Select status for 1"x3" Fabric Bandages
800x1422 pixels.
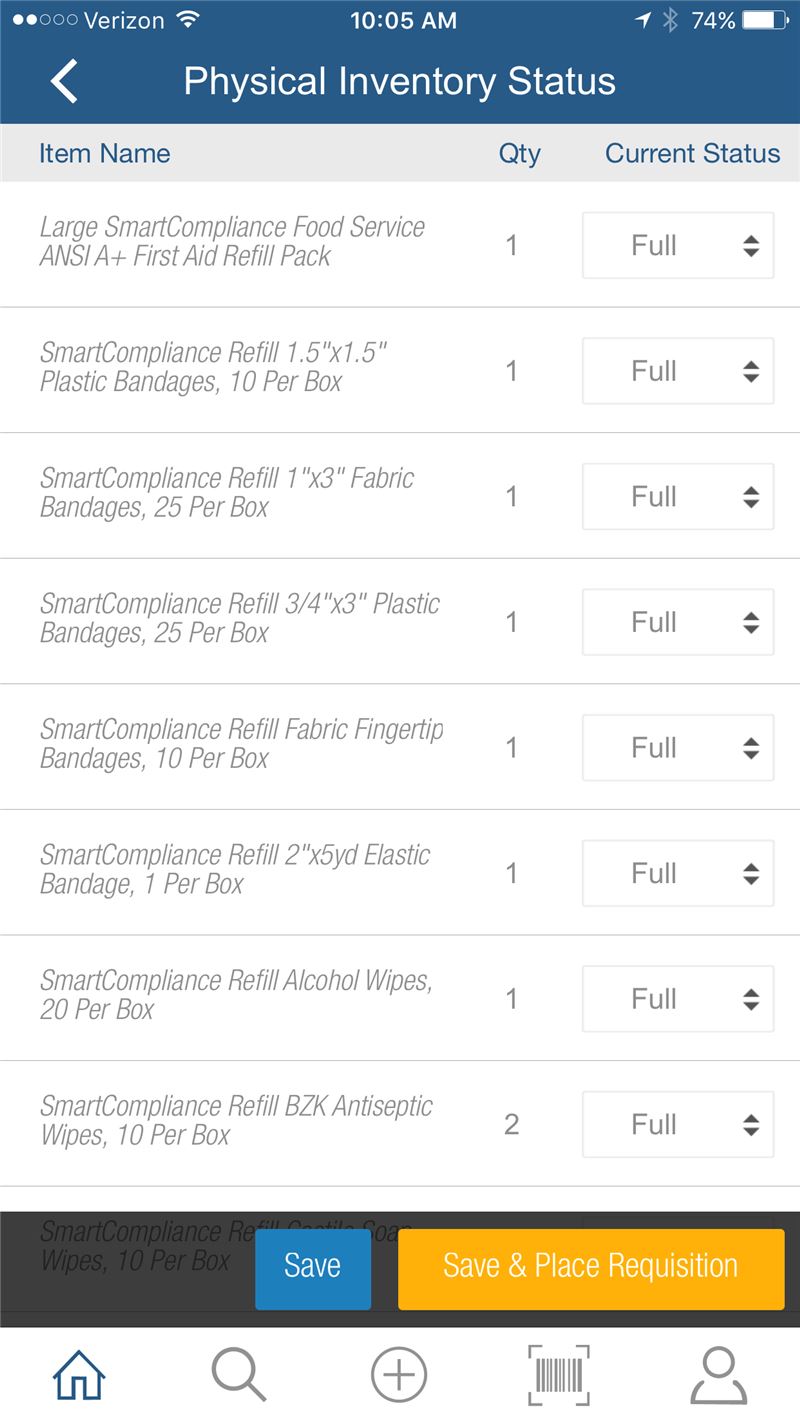click(x=678, y=497)
